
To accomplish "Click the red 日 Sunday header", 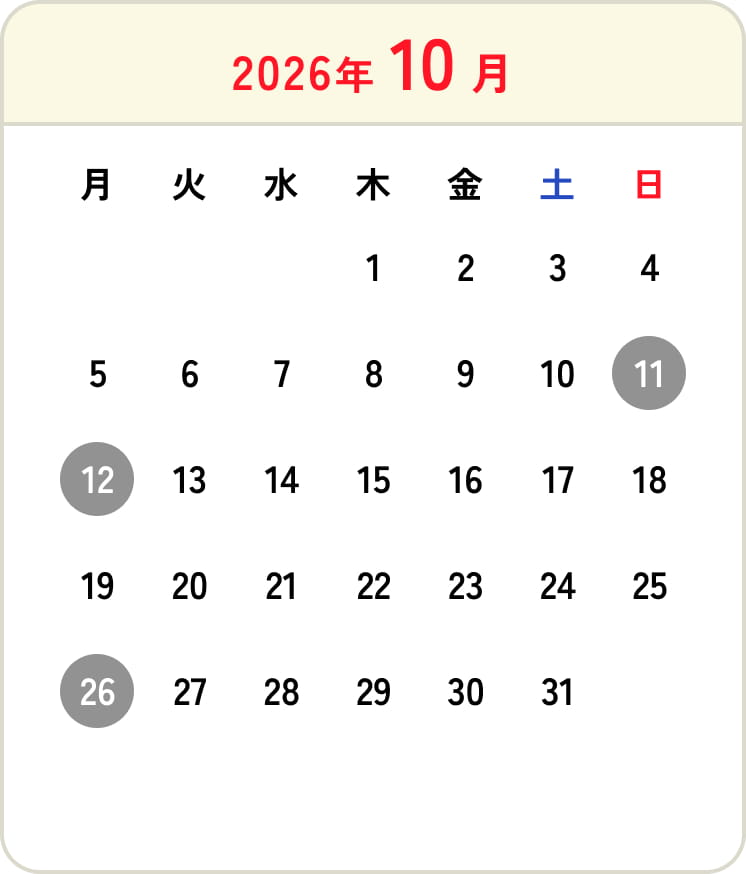I will coord(648,185).
